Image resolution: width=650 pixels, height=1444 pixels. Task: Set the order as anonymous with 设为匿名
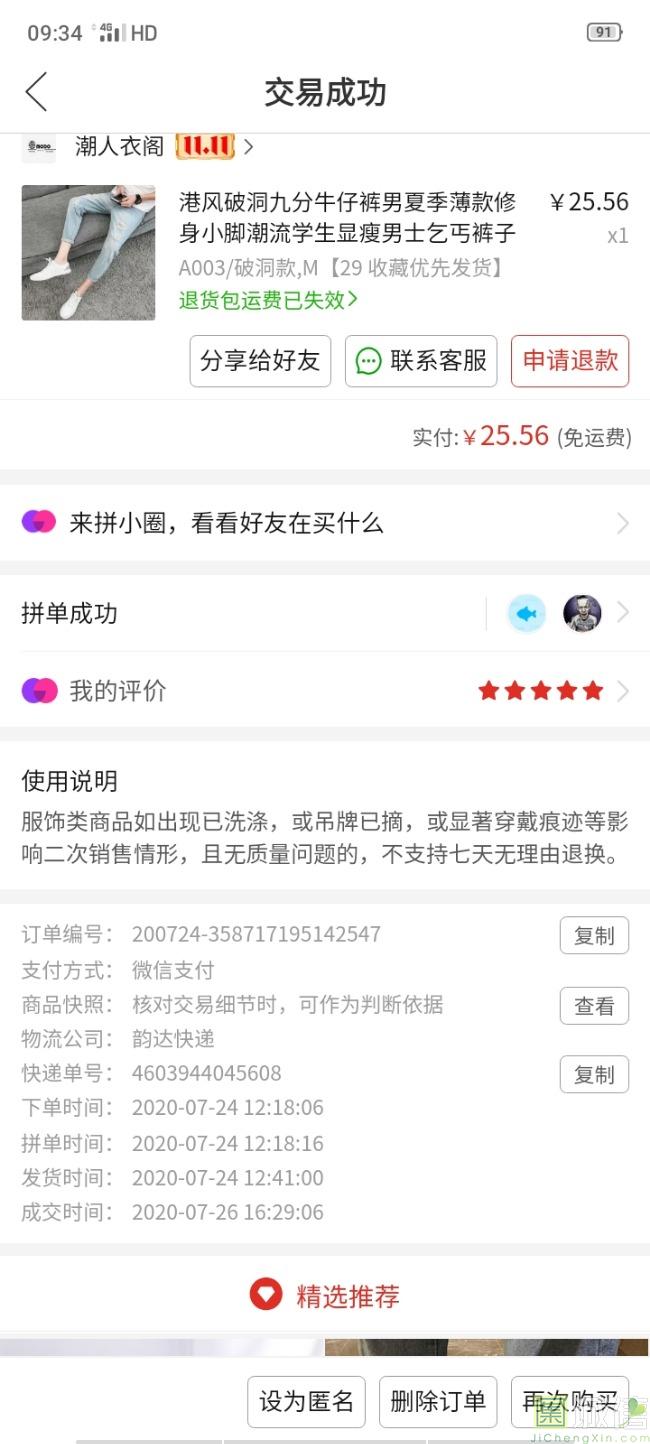(307, 1402)
